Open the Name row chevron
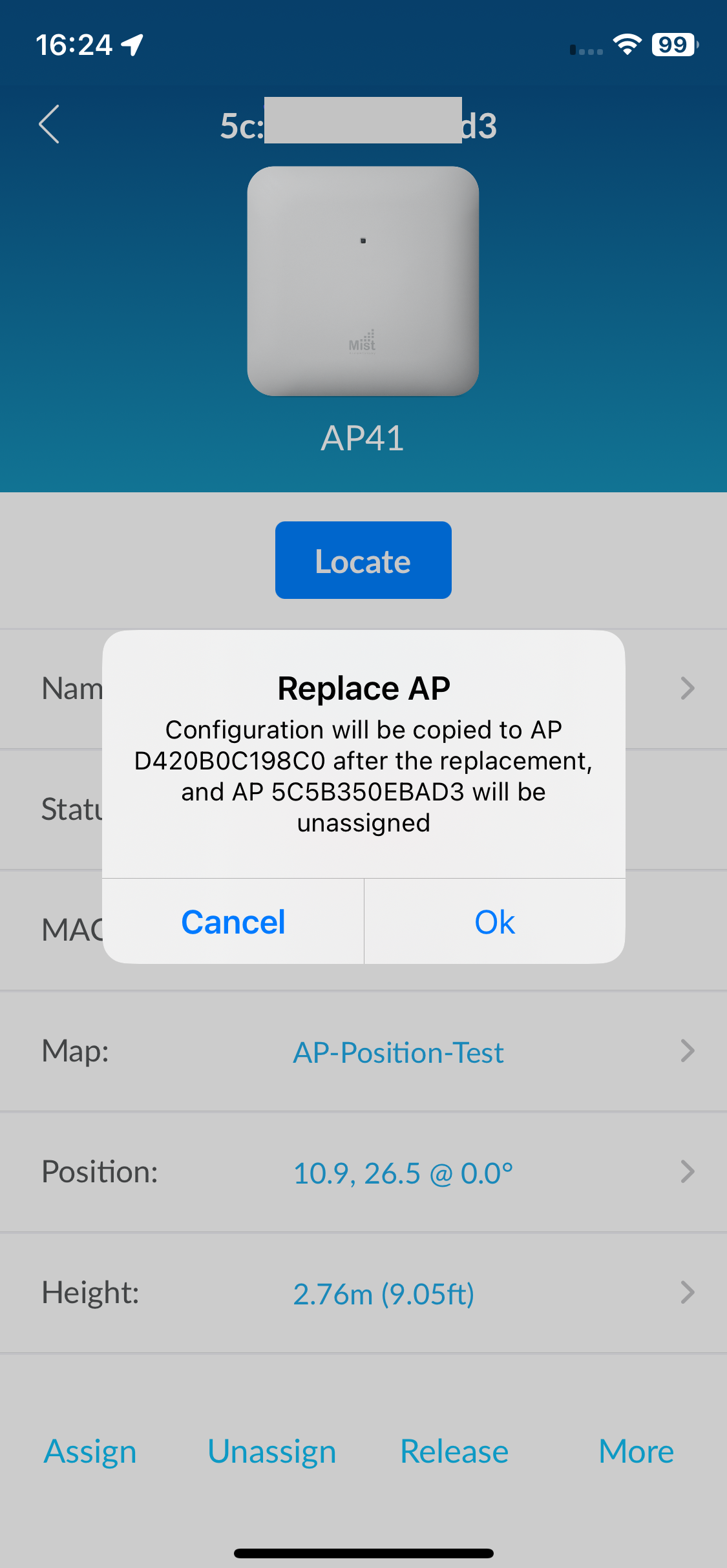Image resolution: width=727 pixels, height=1568 pixels. click(x=687, y=689)
